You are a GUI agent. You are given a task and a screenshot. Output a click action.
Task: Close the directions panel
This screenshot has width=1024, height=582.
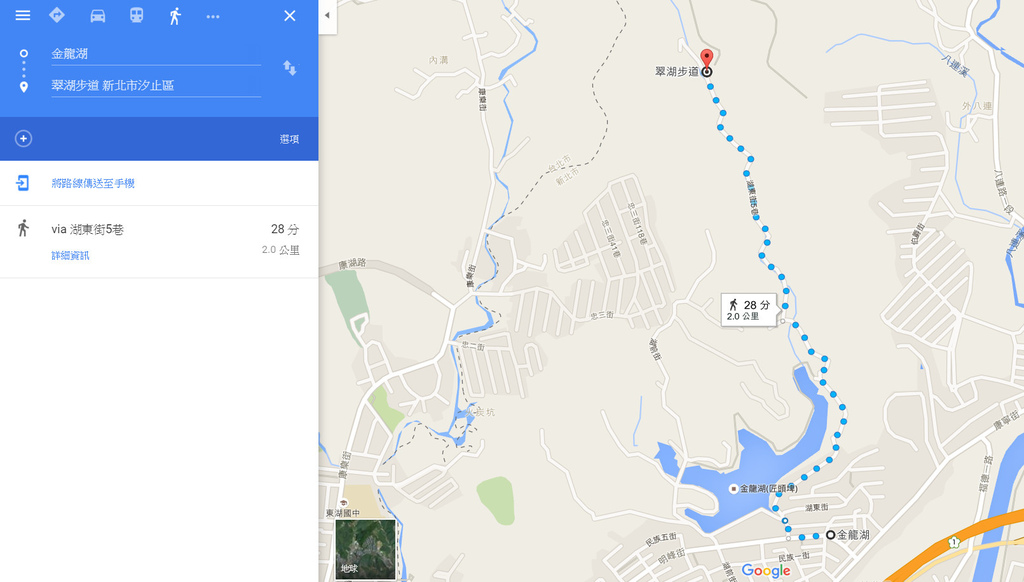pos(290,16)
